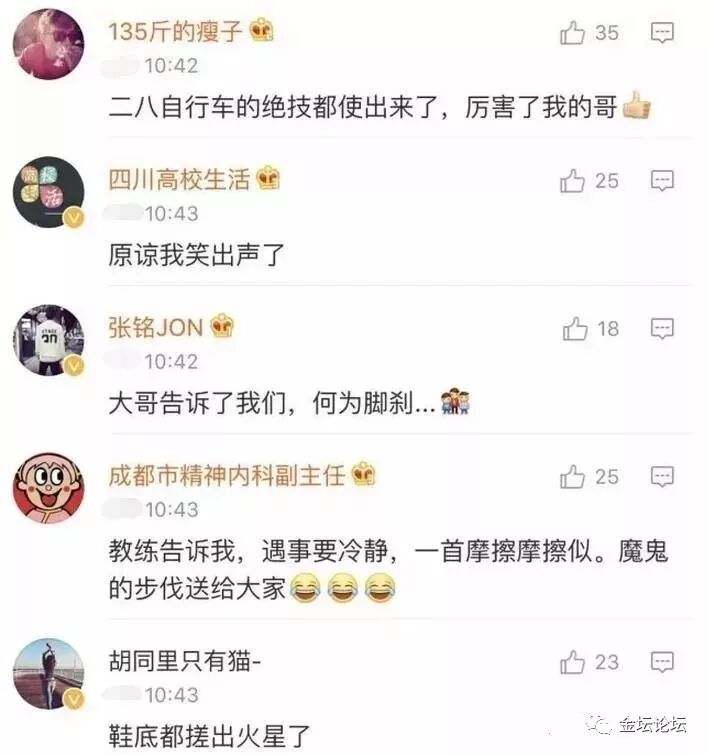Reply to 四川高校生活's comment

pos(662,181)
